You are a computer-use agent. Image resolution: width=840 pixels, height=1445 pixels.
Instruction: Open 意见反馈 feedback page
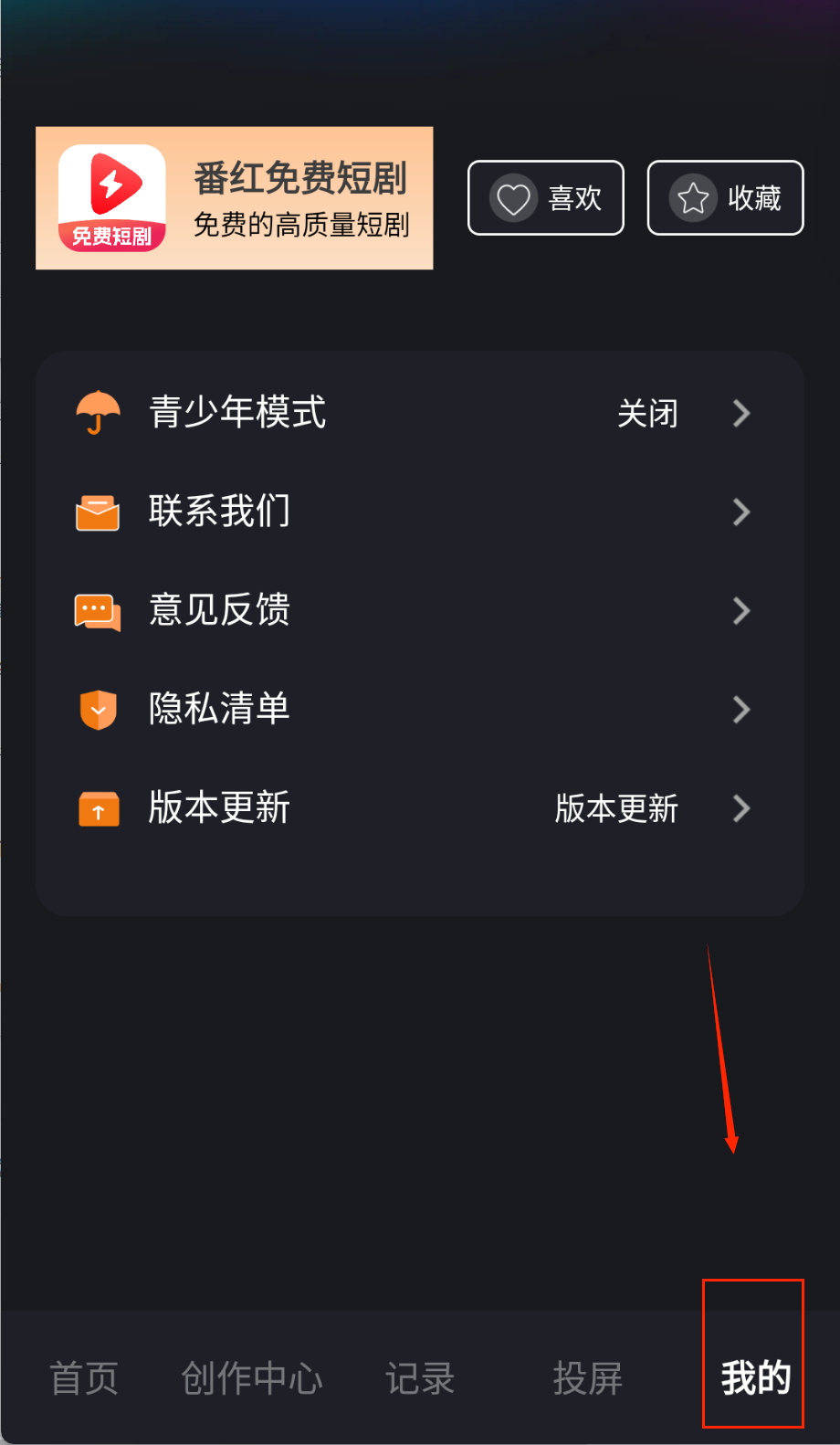418,610
